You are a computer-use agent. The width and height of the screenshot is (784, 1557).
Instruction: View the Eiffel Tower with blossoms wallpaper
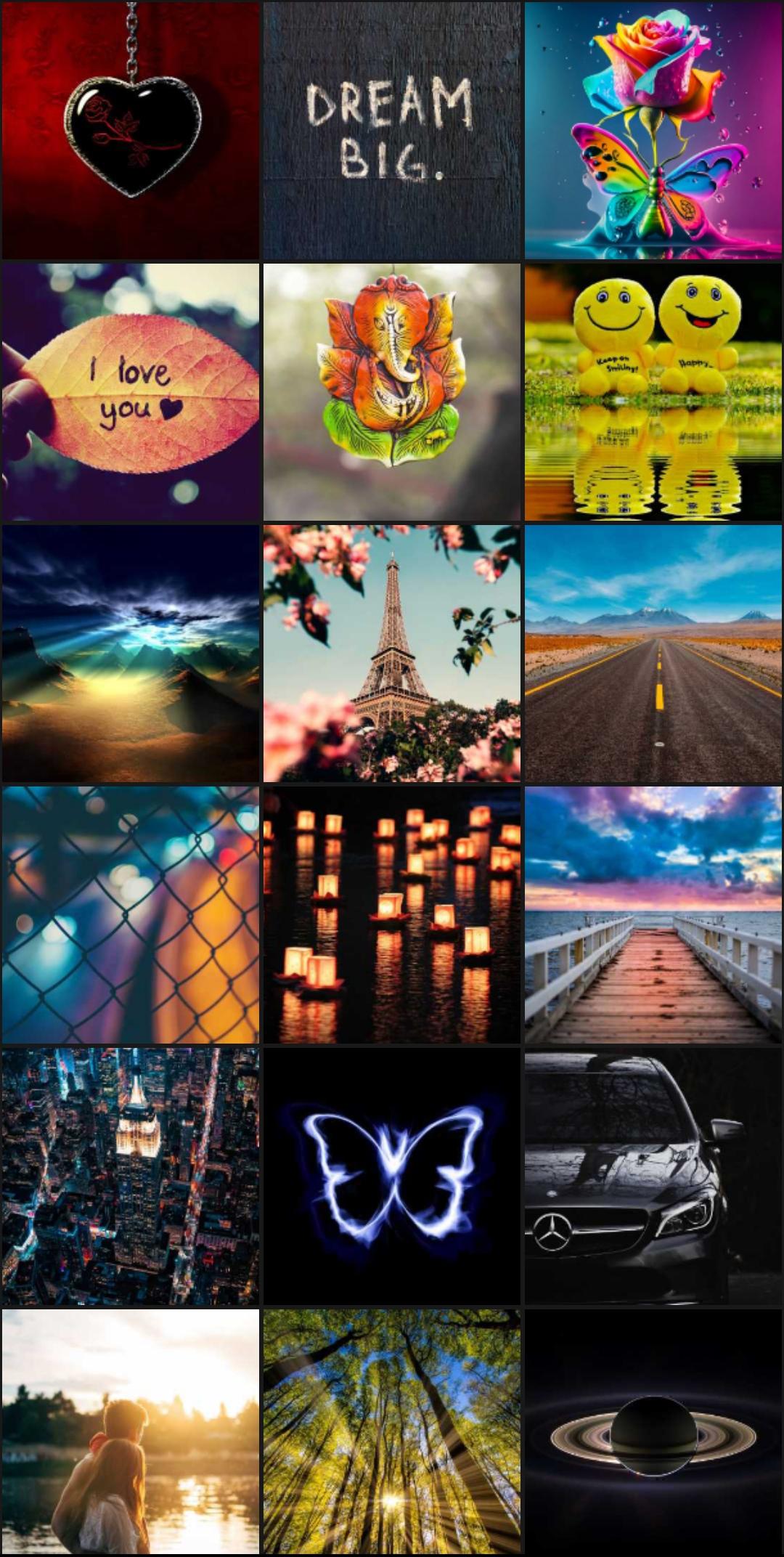point(392,654)
